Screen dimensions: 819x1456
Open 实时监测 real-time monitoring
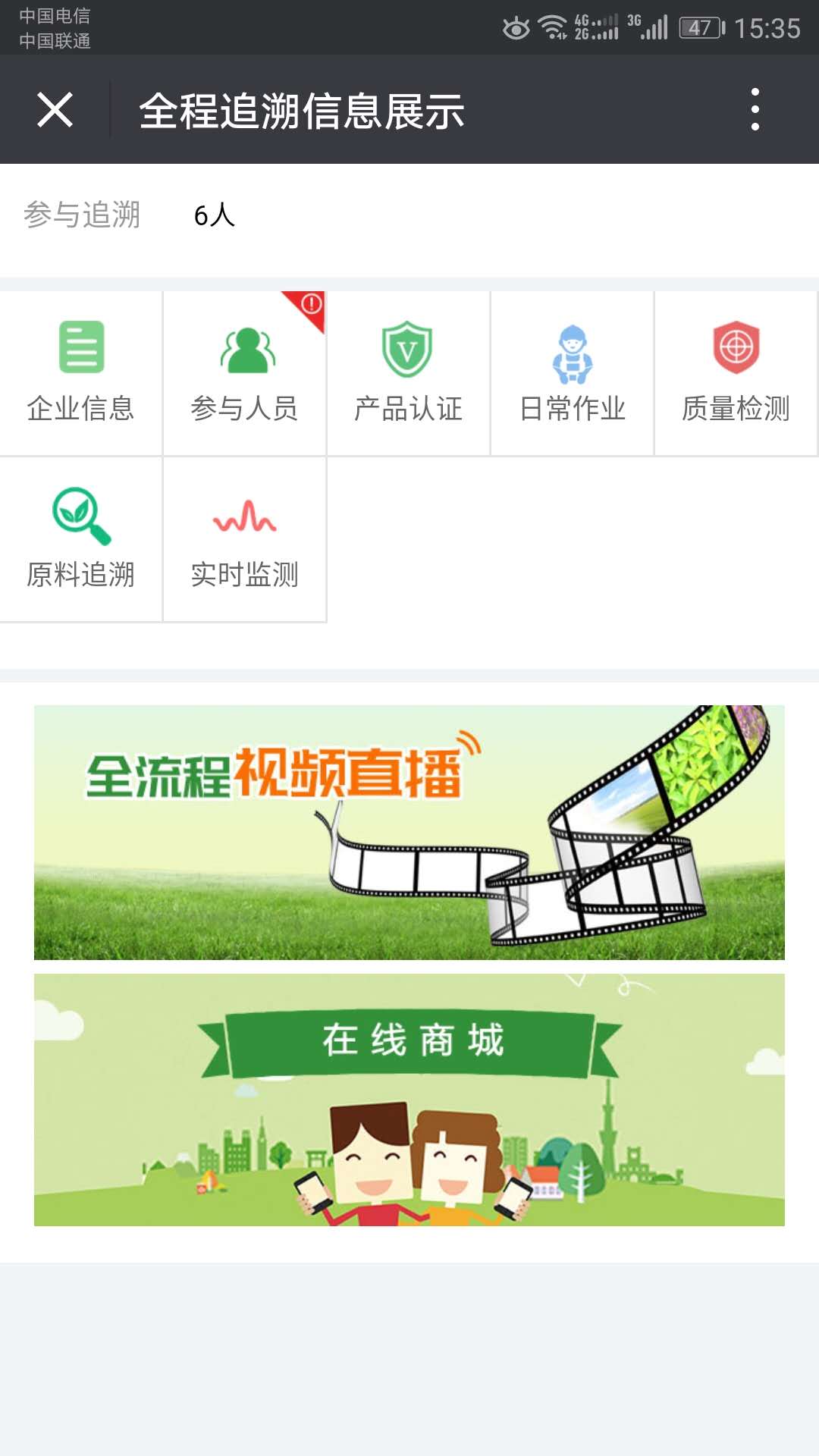tap(245, 539)
